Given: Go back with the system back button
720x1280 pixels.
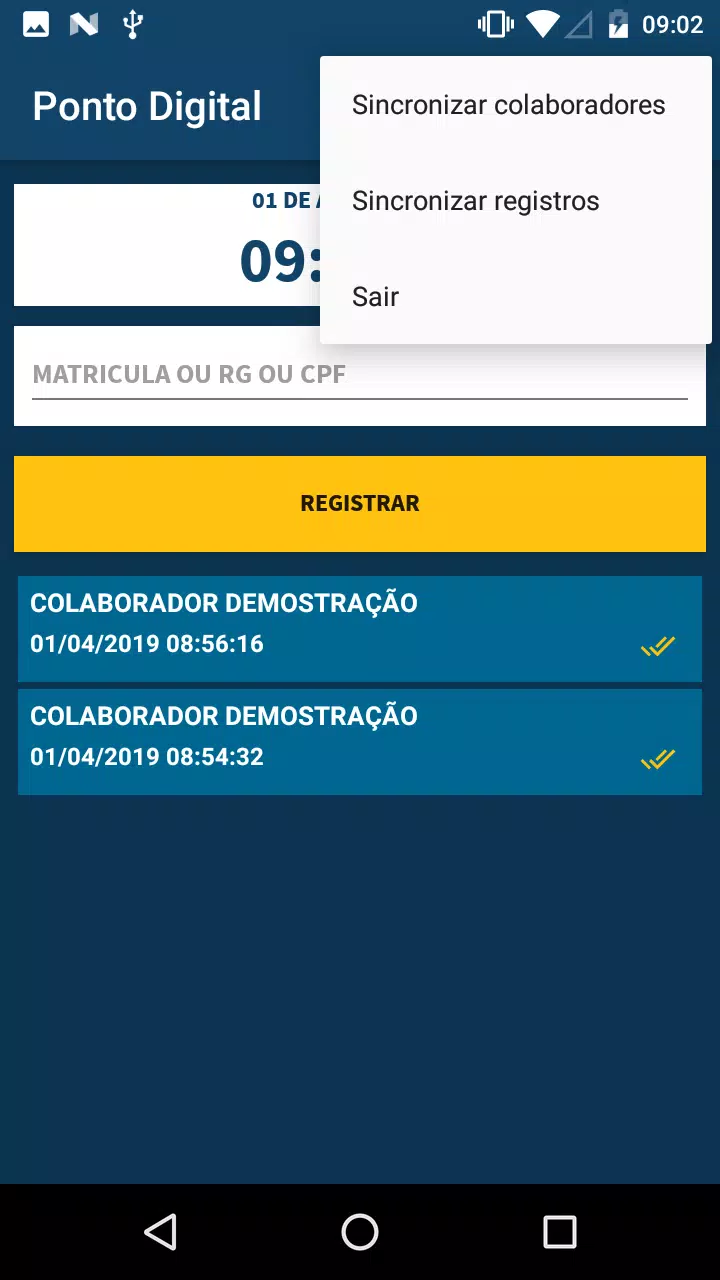Looking at the screenshot, I should point(160,1232).
